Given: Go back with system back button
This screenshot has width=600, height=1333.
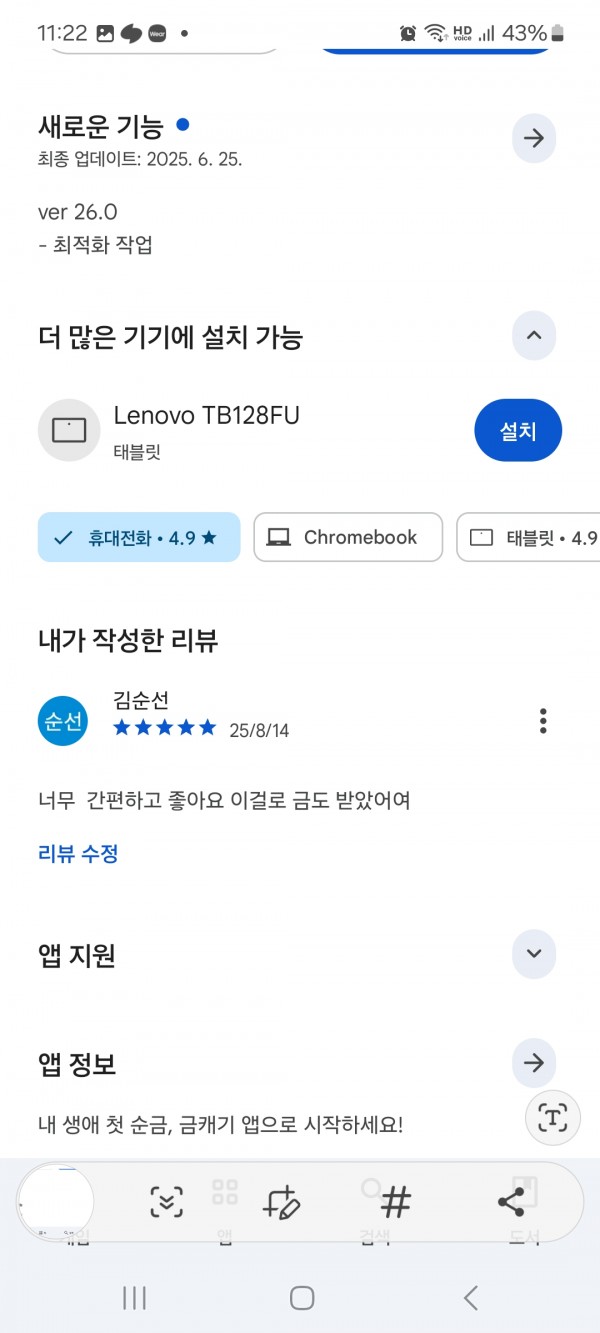Looking at the screenshot, I should [470, 1298].
